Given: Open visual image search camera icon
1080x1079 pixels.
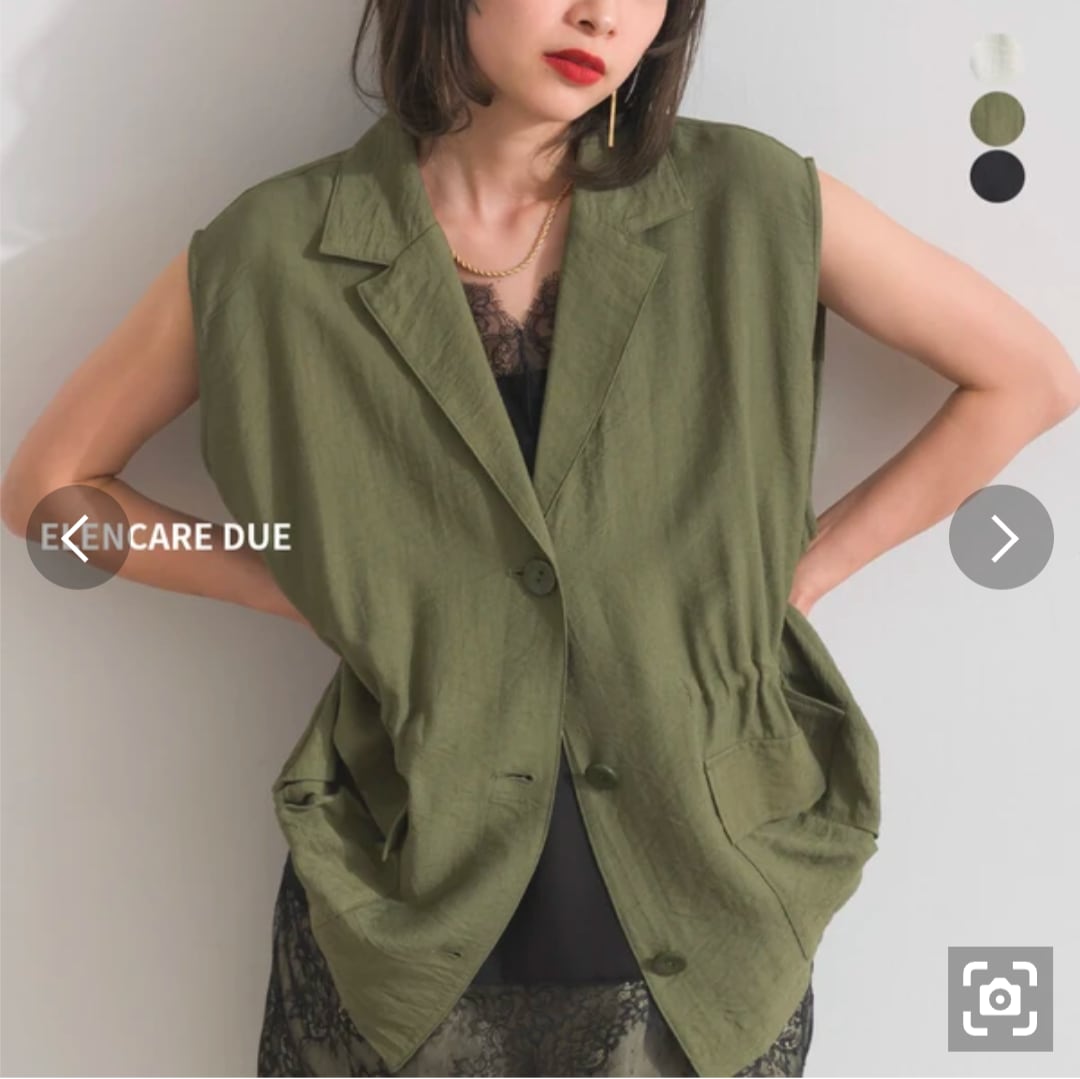Looking at the screenshot, I should coord(1000,998).
